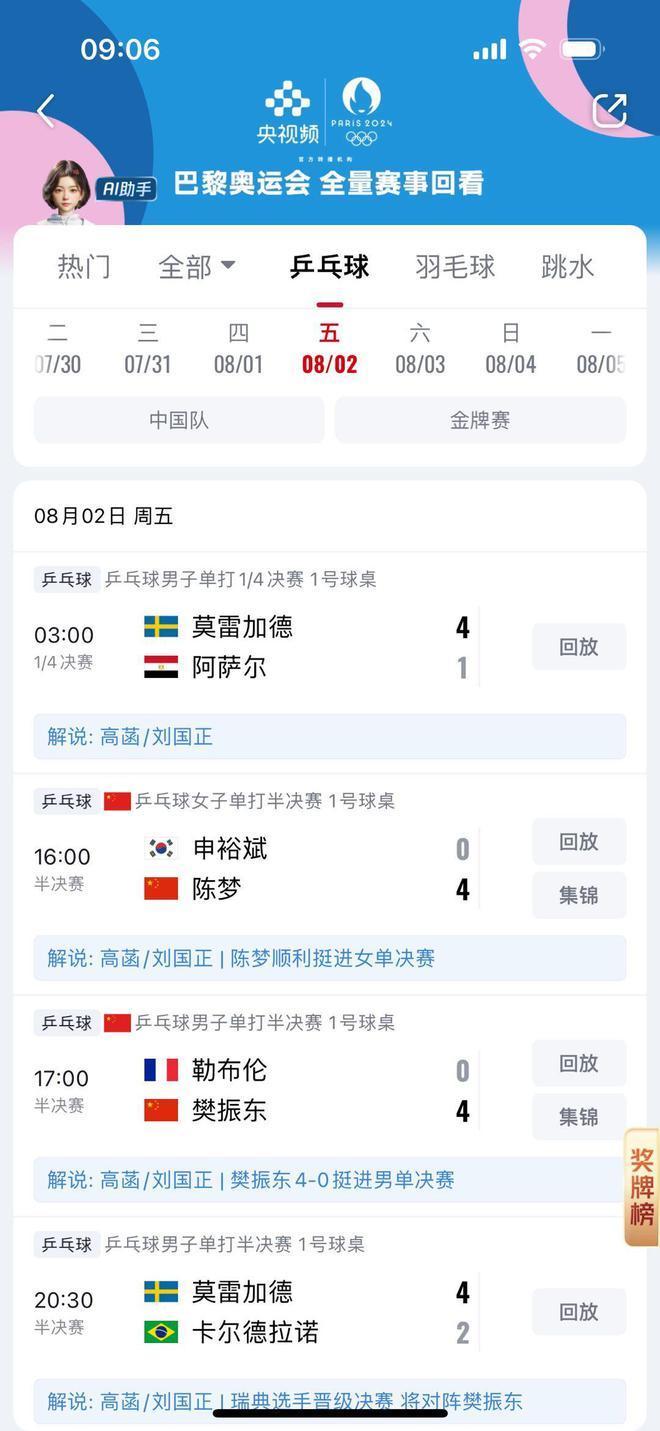Switch to the 跳水 tab

click(567, 267)
